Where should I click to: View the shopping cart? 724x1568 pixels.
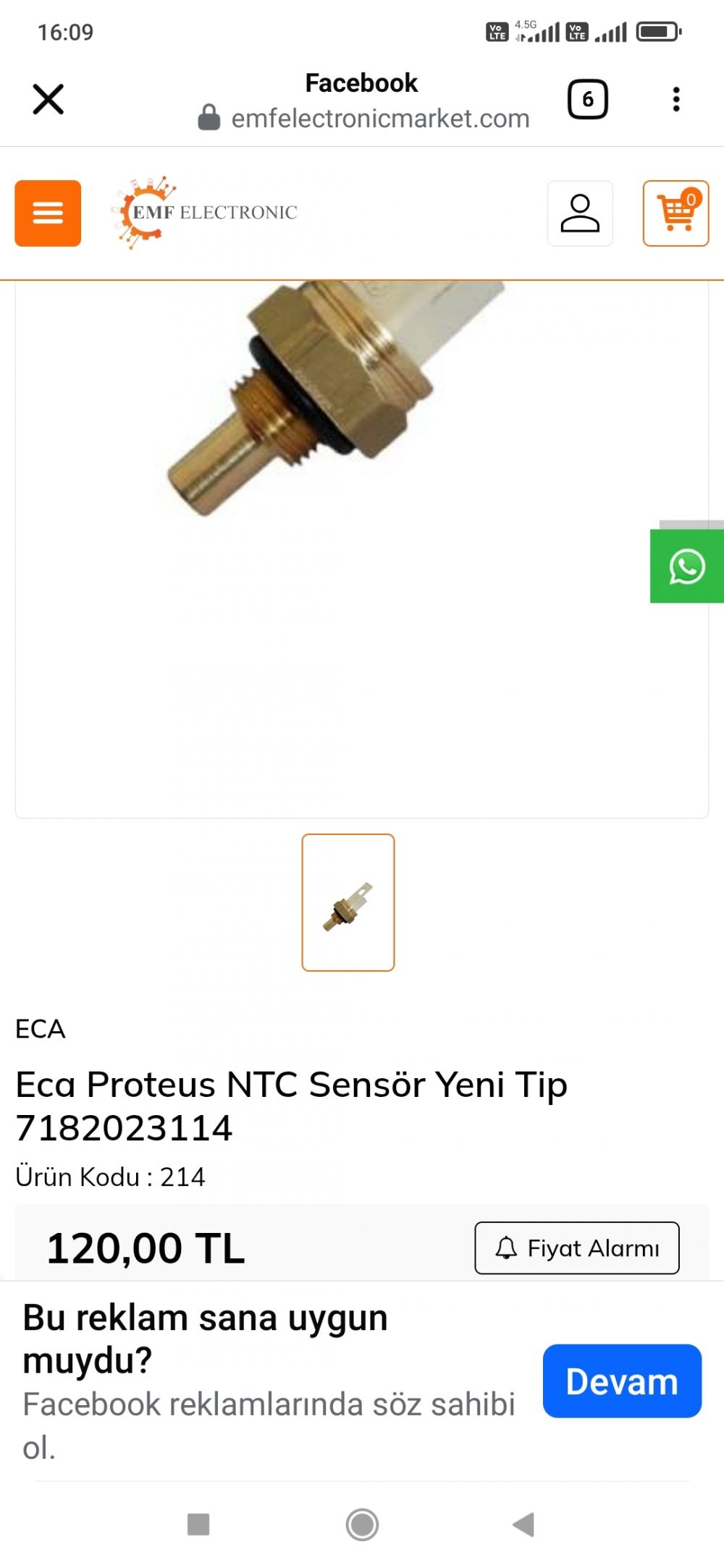pyautogui.click(x=676, y=213)
